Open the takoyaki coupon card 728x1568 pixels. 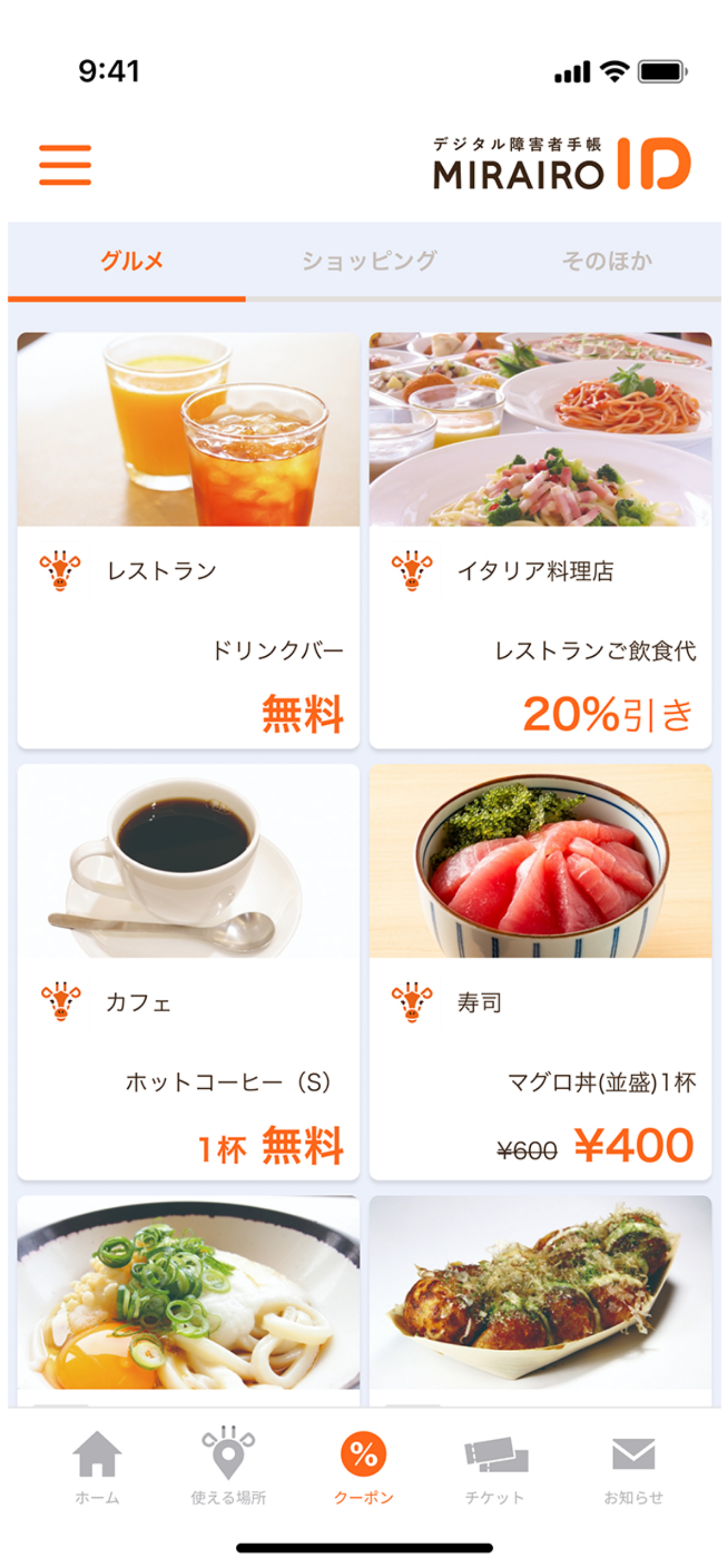(x=540, y=1297)
